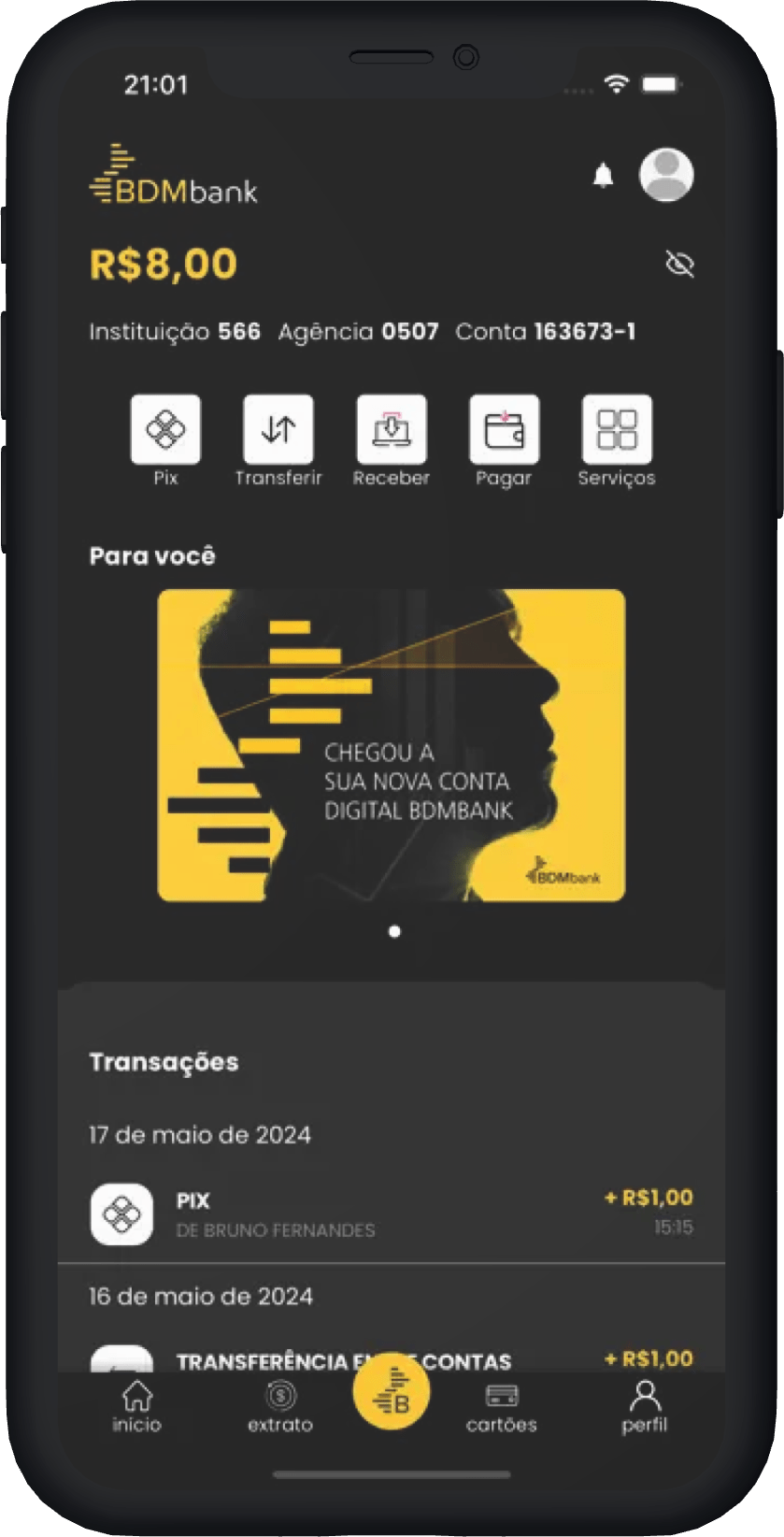
Task: Hide the account balance
Action: point(679,265)
